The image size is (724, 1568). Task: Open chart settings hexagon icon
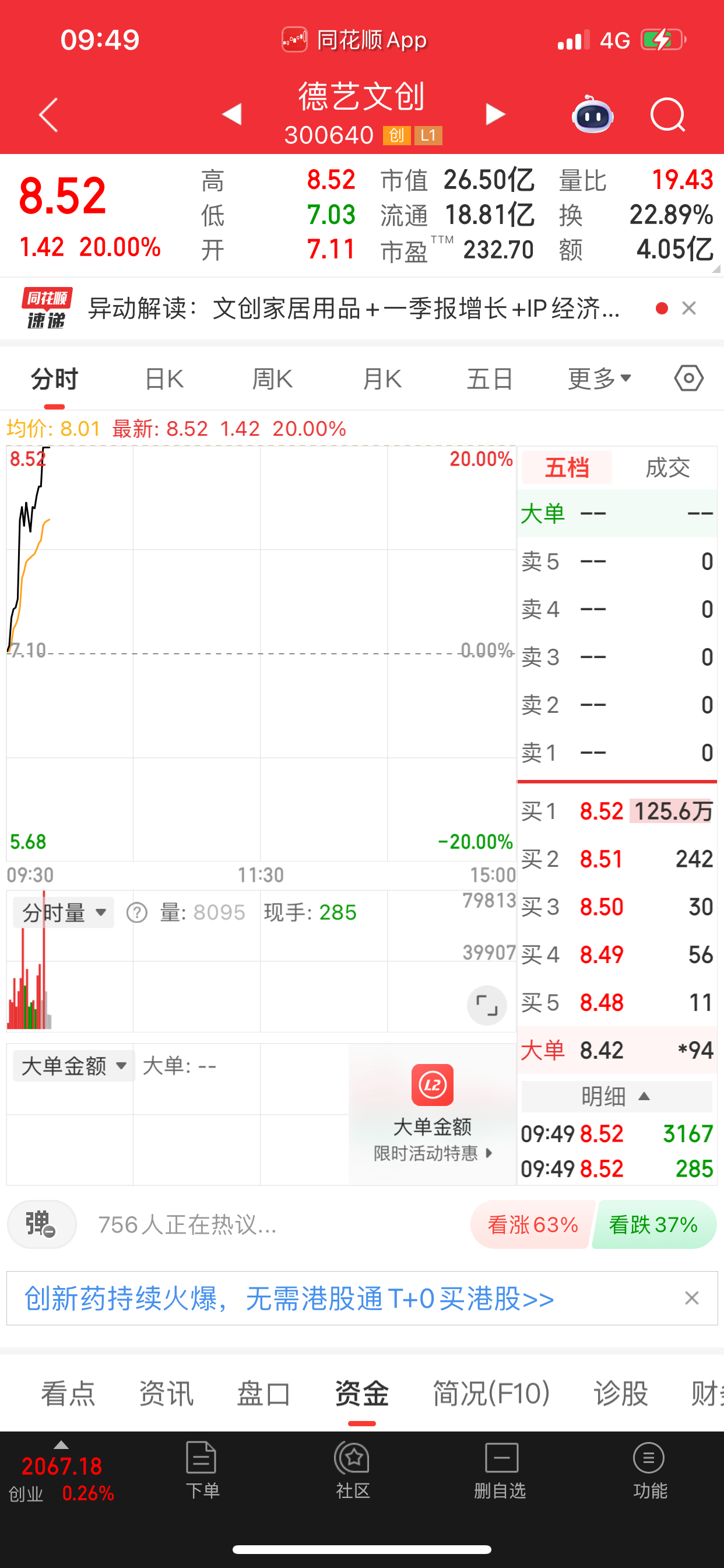click(x=688, y=379)
